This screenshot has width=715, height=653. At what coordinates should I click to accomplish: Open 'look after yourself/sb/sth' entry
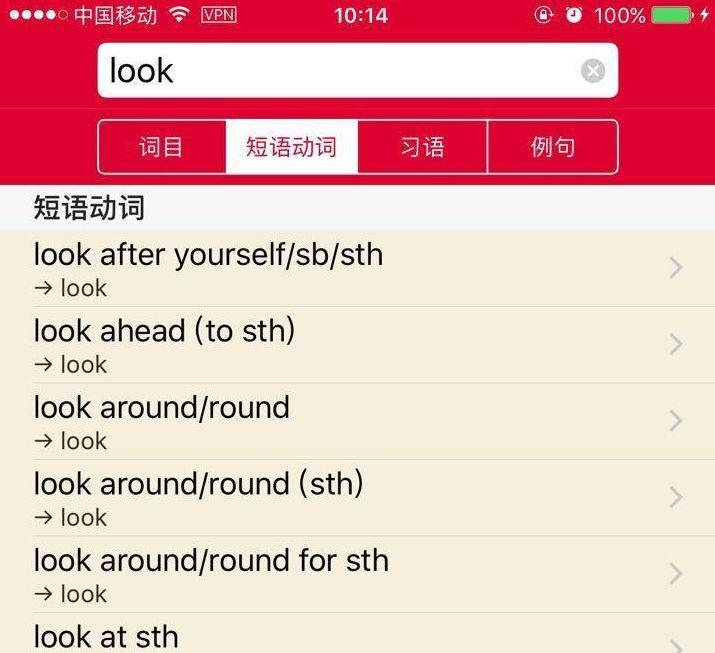click(x=357, y=268)
